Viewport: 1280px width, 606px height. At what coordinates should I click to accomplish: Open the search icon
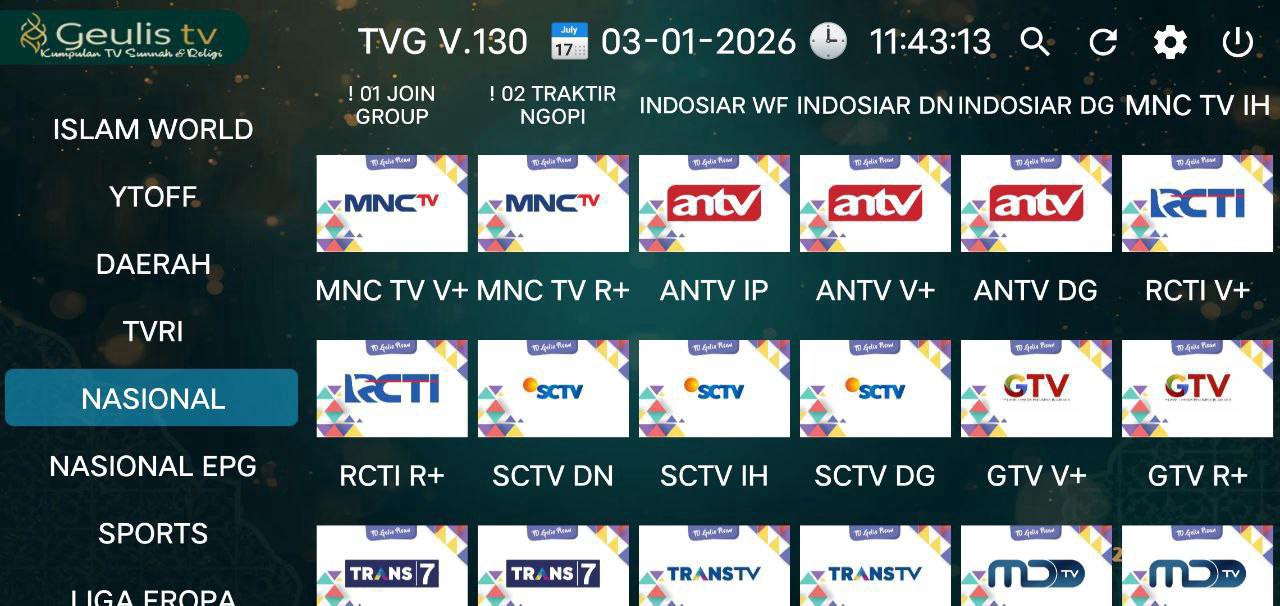pyautogui.click(x=1035, y=42)
